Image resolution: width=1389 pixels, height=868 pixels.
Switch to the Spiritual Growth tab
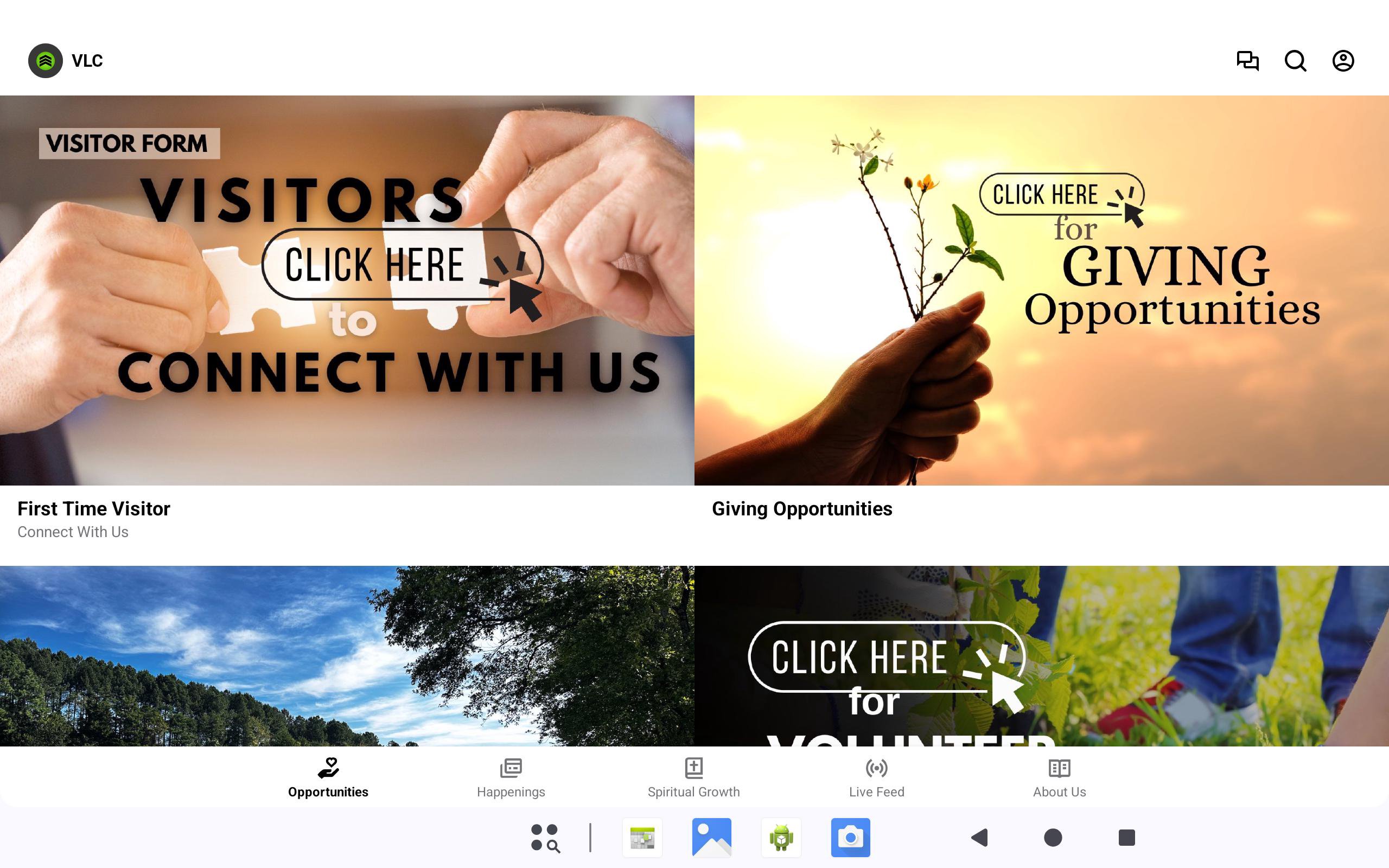pyautogui.click(x=693, y=777)
